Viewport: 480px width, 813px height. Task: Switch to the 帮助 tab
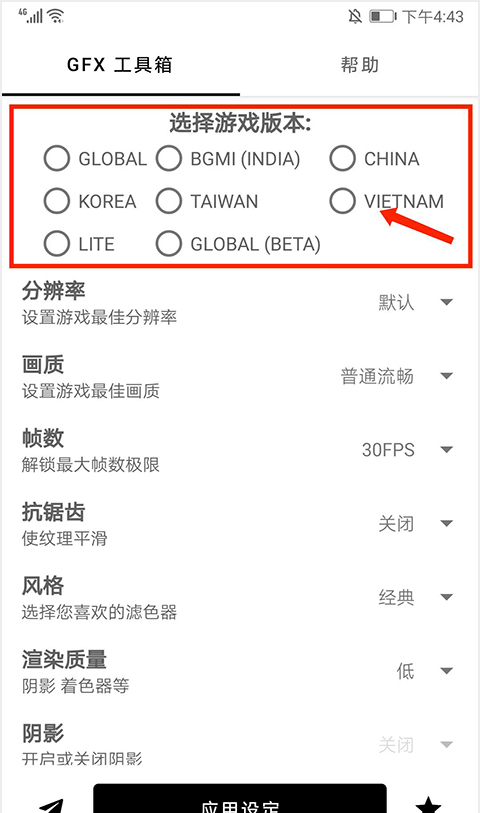point(359,65)
